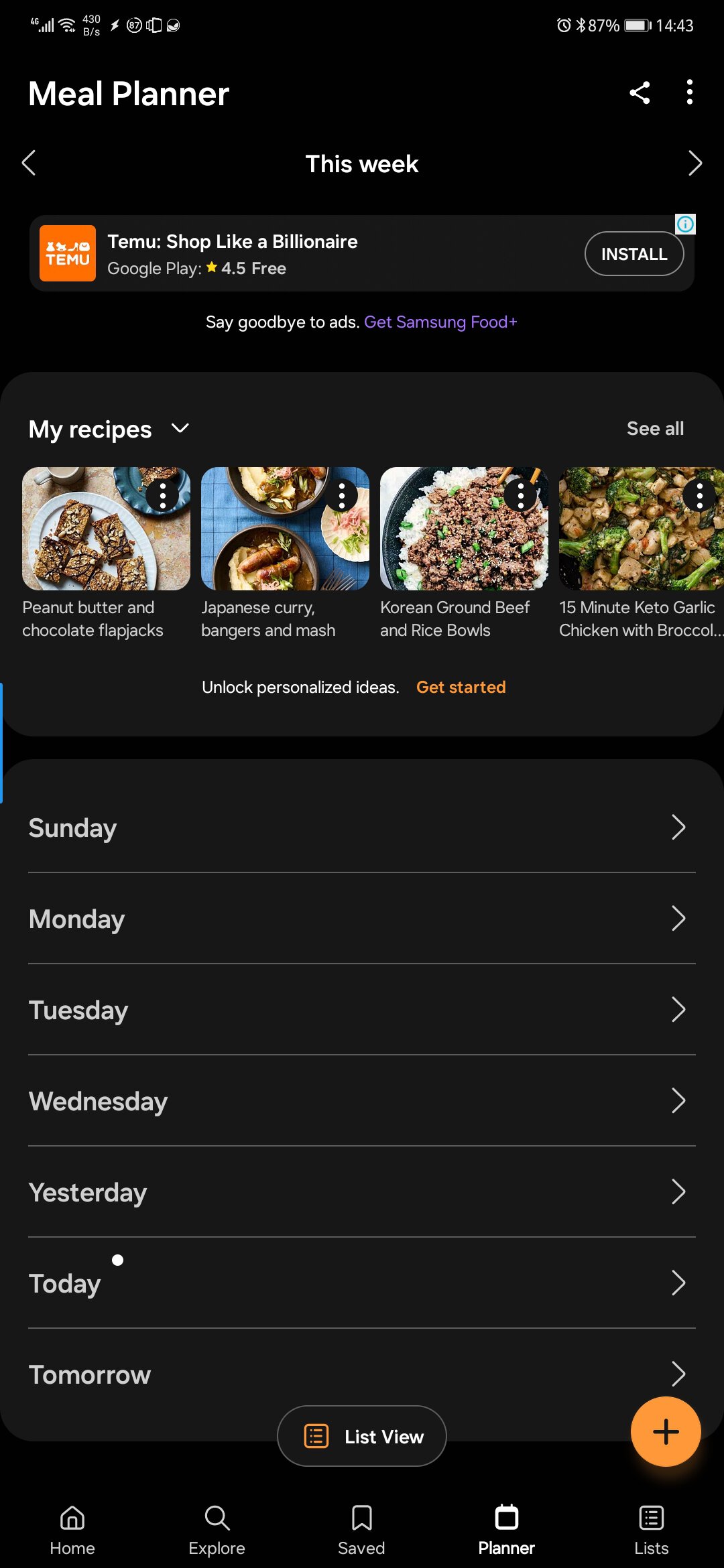Go to the previous week
Screen dimensions: 724x1568
click(x=29, y=163)
